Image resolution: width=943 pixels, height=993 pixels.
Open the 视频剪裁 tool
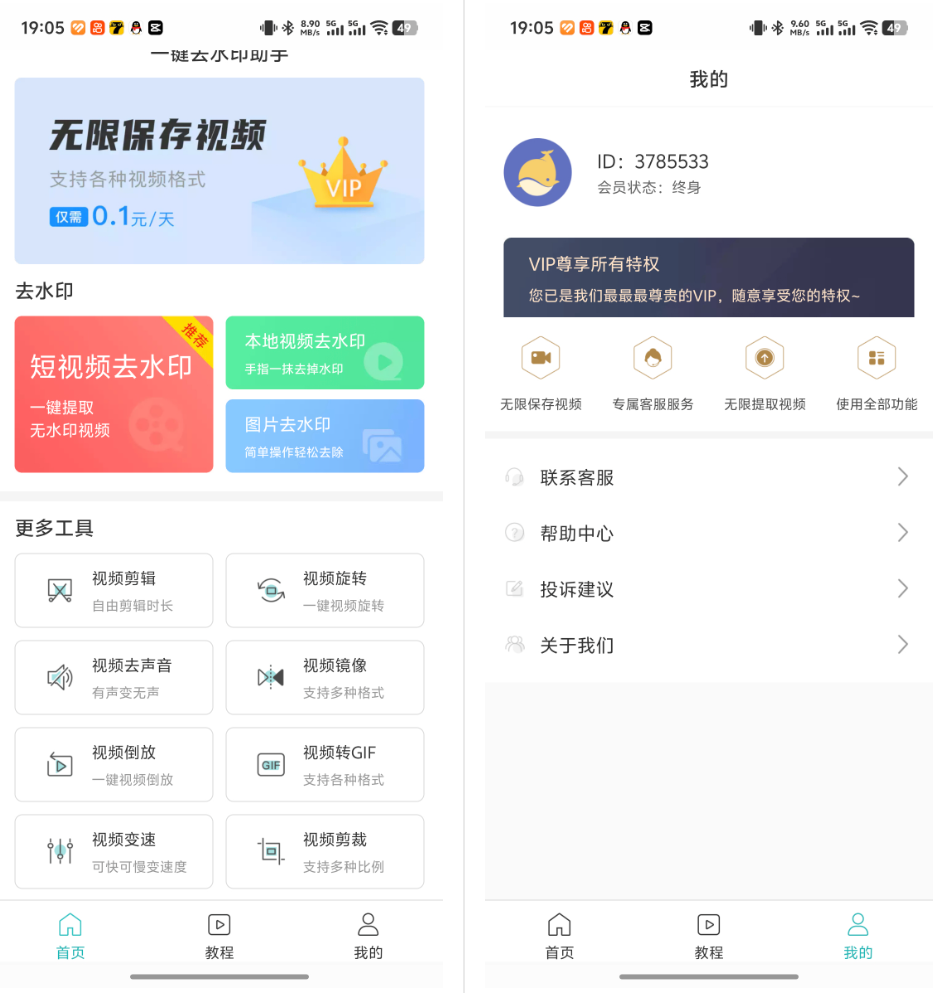324,851
